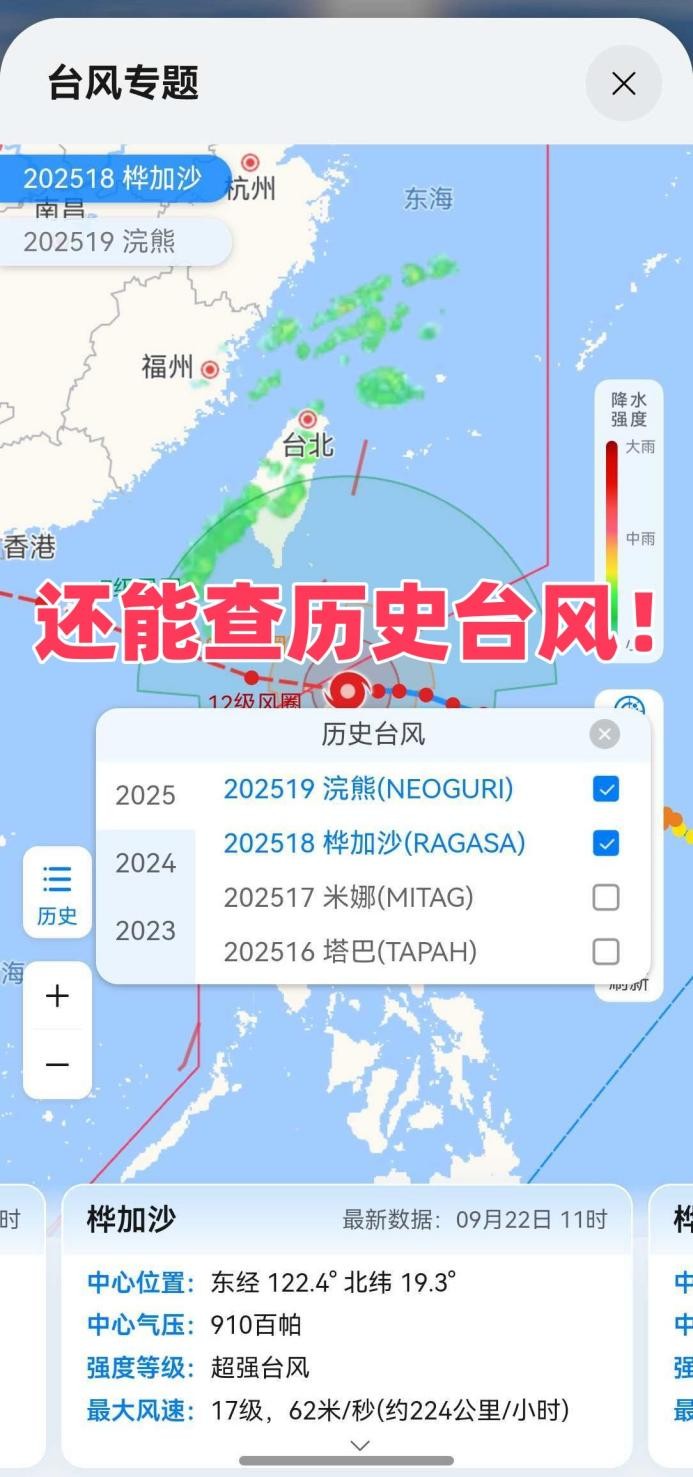Close the typhoon topic page
The width and height of the screenshot is (693, 1477).
(623, 84)
